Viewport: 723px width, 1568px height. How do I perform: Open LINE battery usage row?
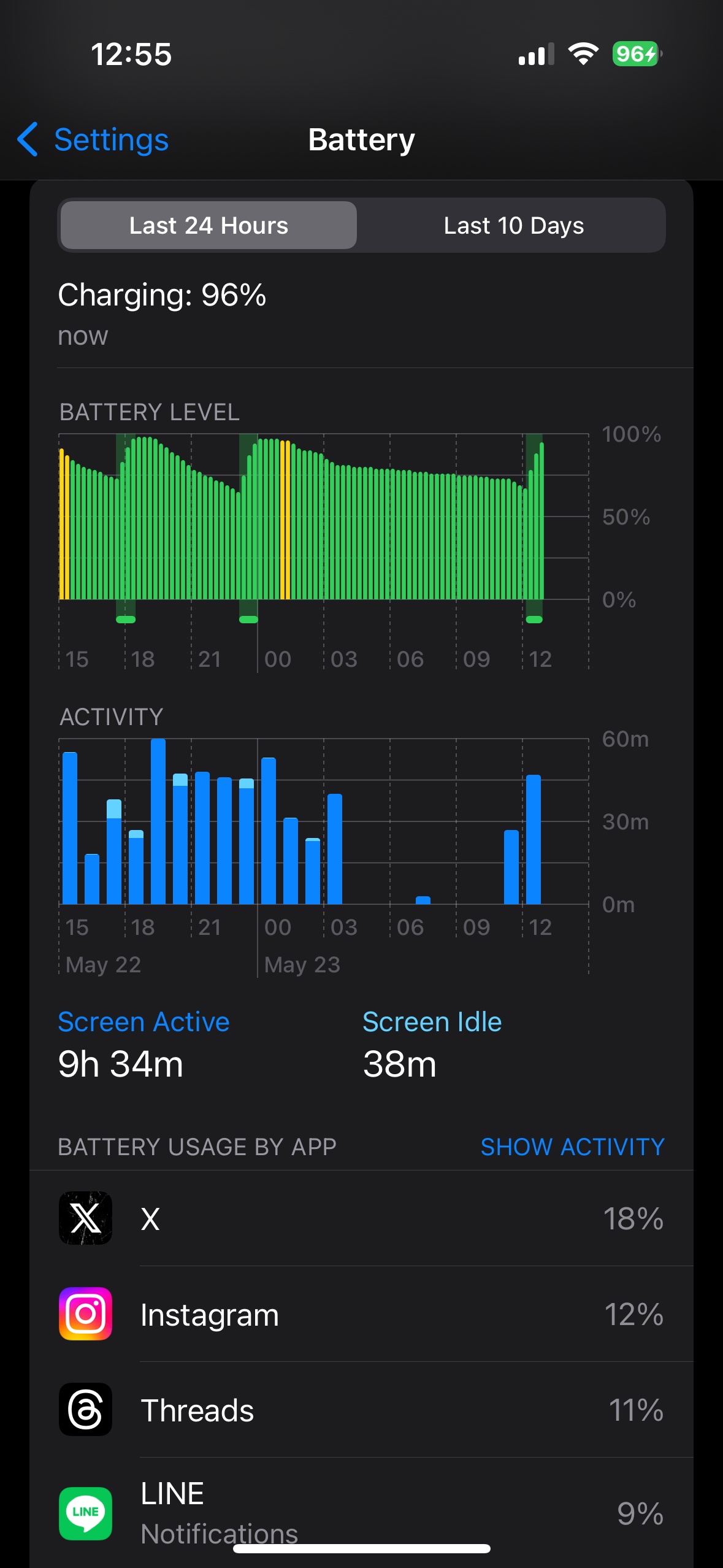361,1513
